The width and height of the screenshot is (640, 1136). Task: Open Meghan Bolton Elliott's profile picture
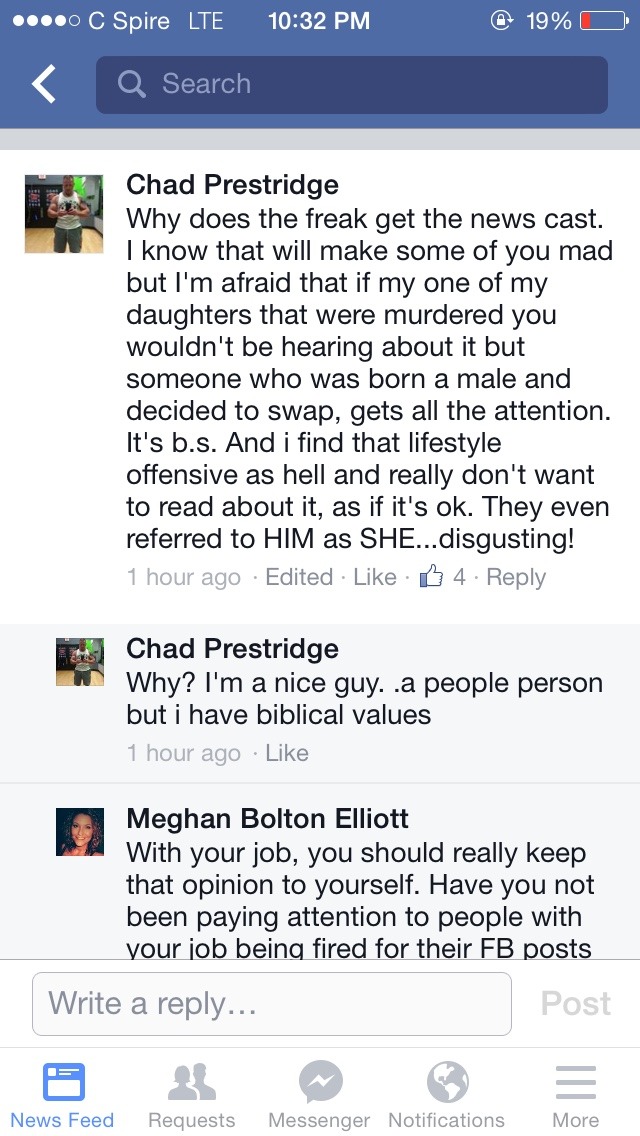click(80, 832)
